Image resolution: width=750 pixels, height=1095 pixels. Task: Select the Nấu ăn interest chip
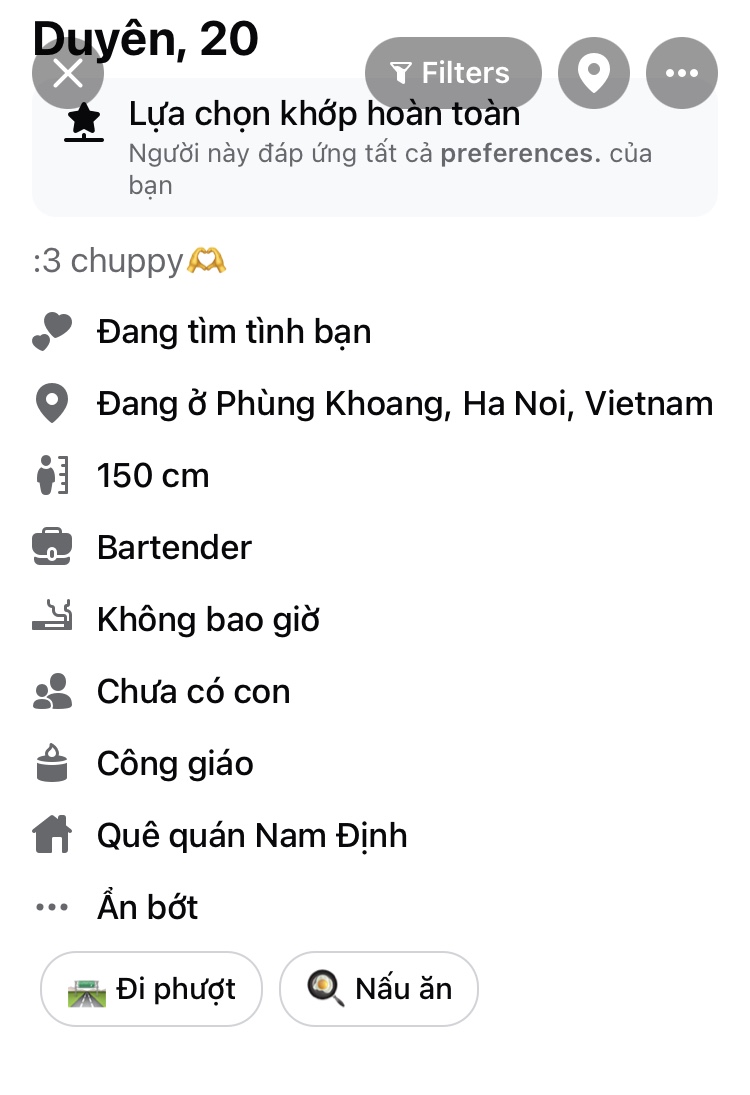coord(378,988)
